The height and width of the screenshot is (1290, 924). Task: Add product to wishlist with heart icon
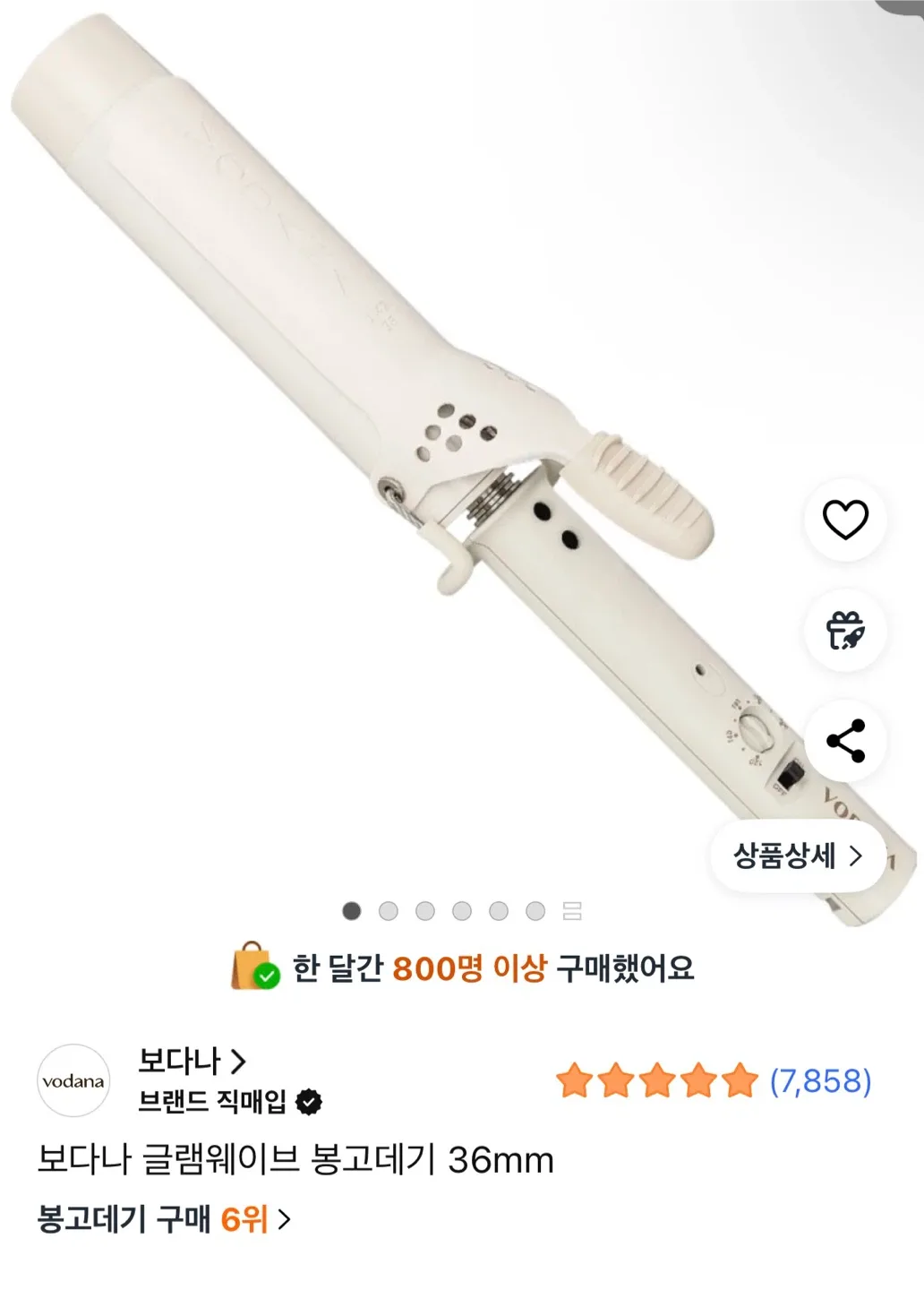[x=845, y=520]
